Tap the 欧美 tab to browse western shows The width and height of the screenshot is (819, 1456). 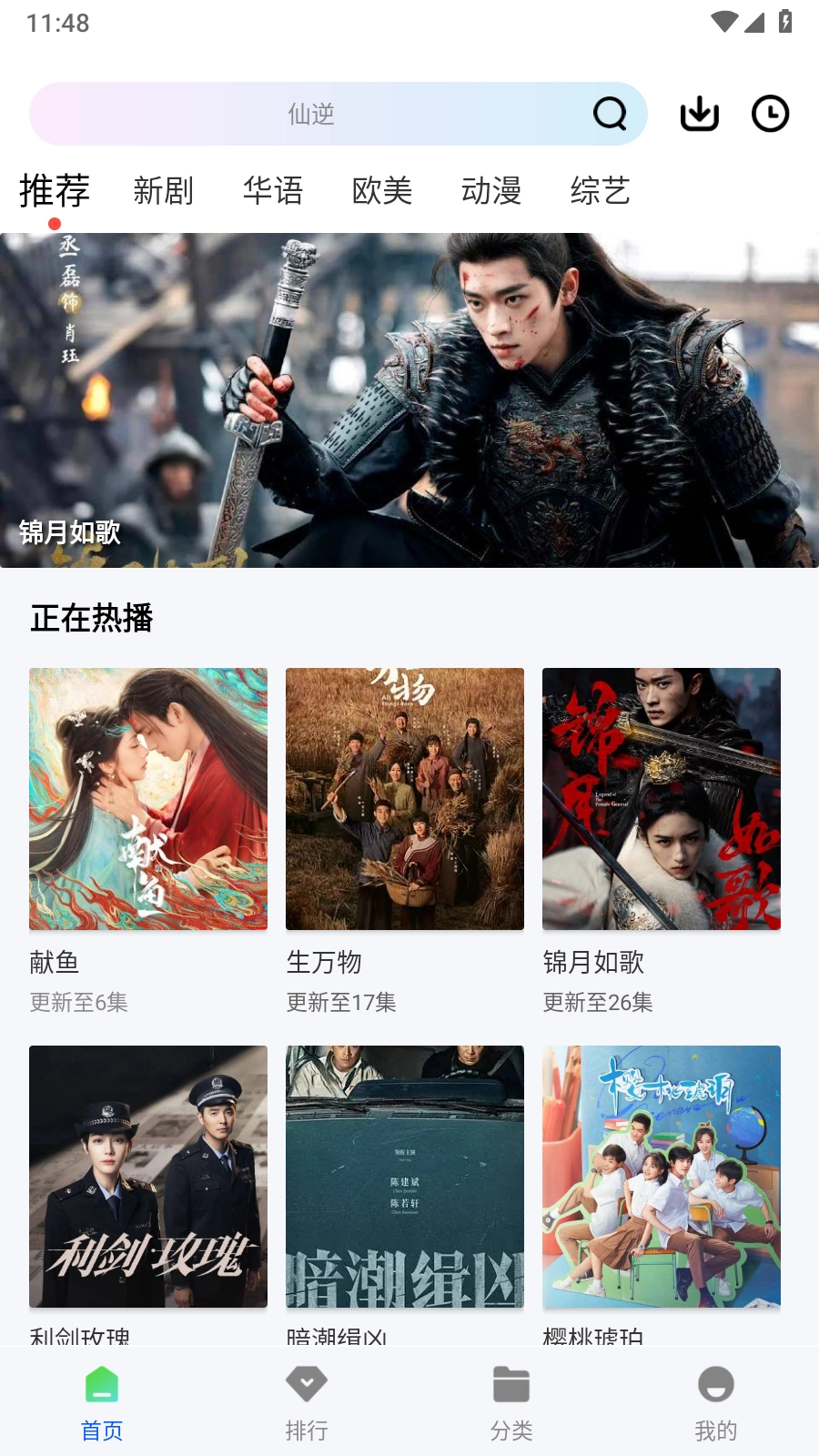[382, 191]
